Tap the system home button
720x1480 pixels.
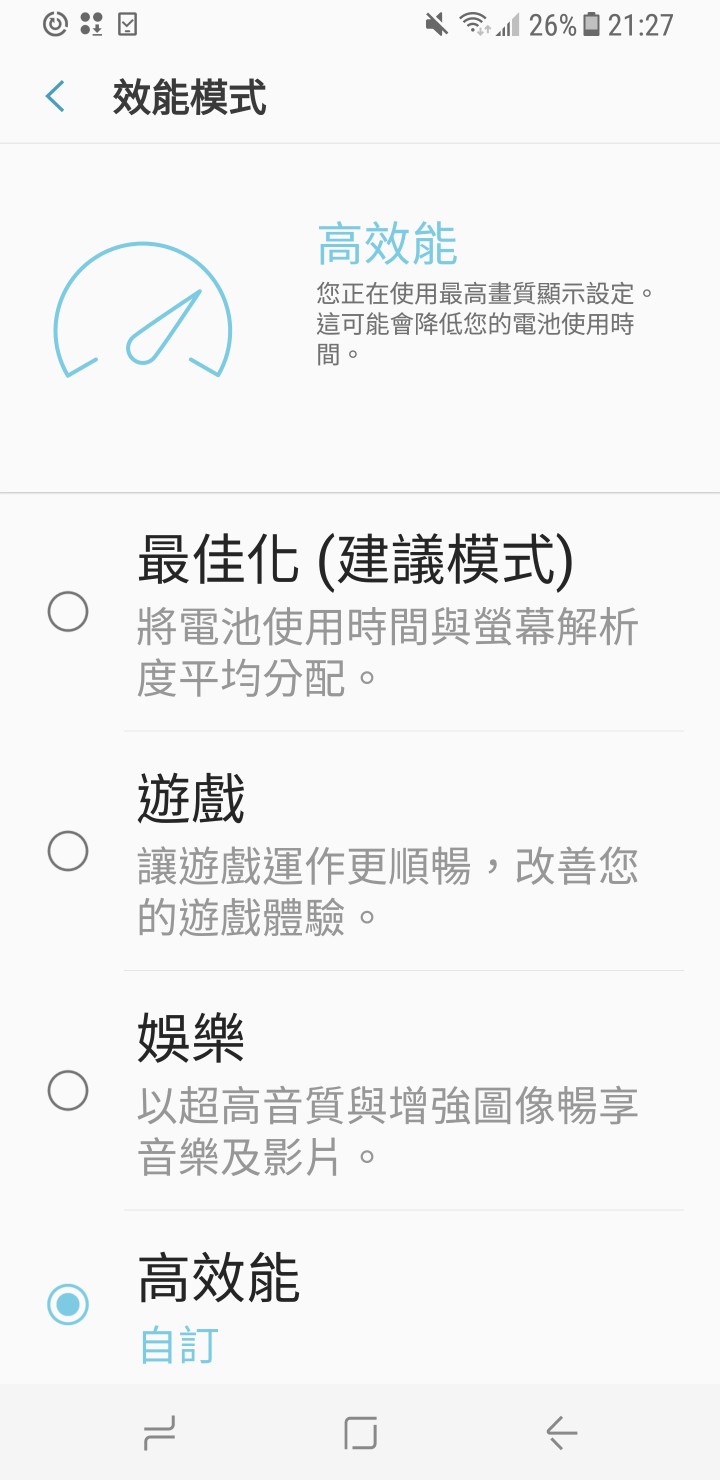[360, 1433]
